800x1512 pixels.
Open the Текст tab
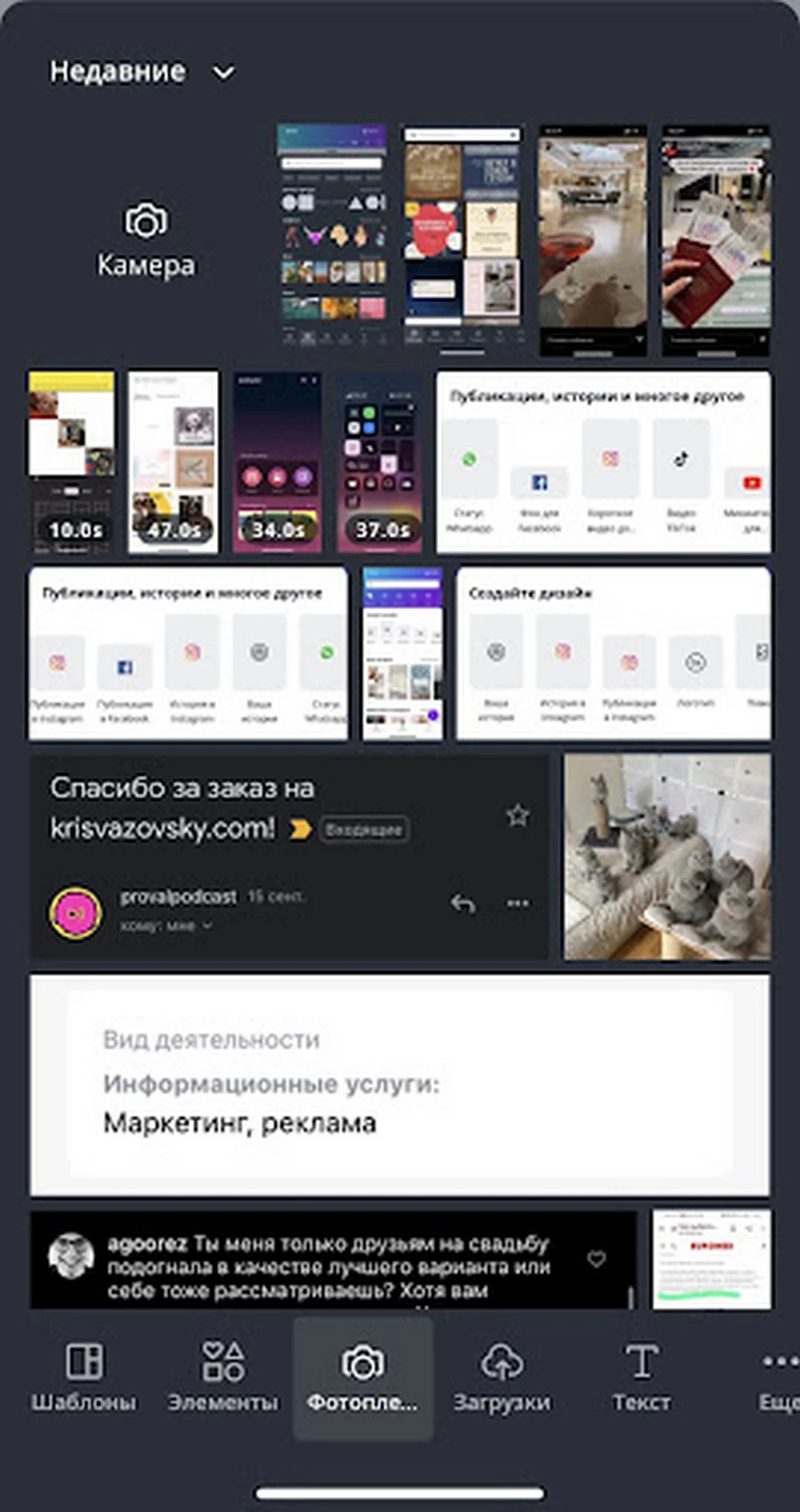tap(641, 1378)
